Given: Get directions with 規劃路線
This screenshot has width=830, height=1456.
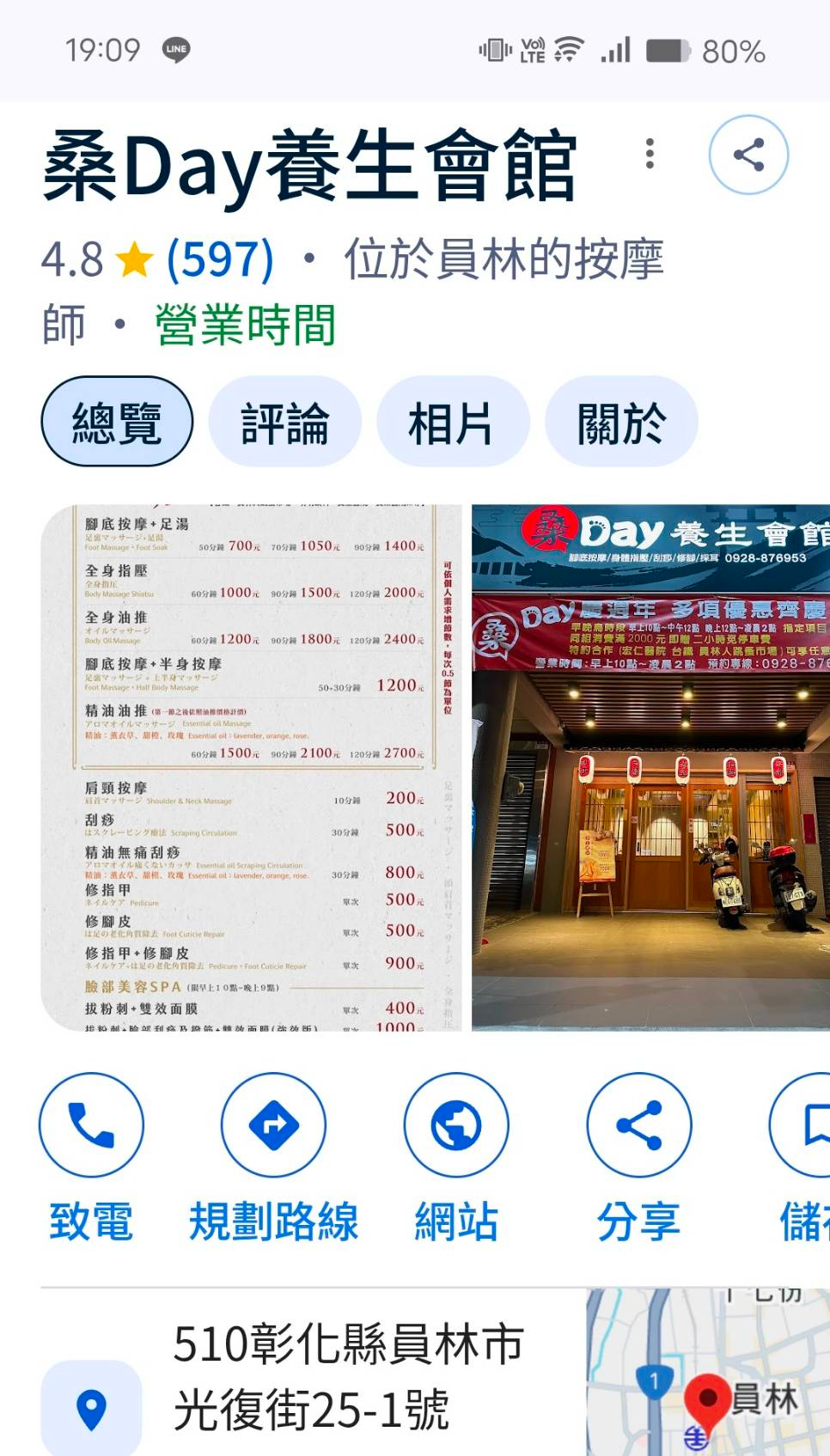Looking at the screenshot, I should click(x=273, y=1125).
